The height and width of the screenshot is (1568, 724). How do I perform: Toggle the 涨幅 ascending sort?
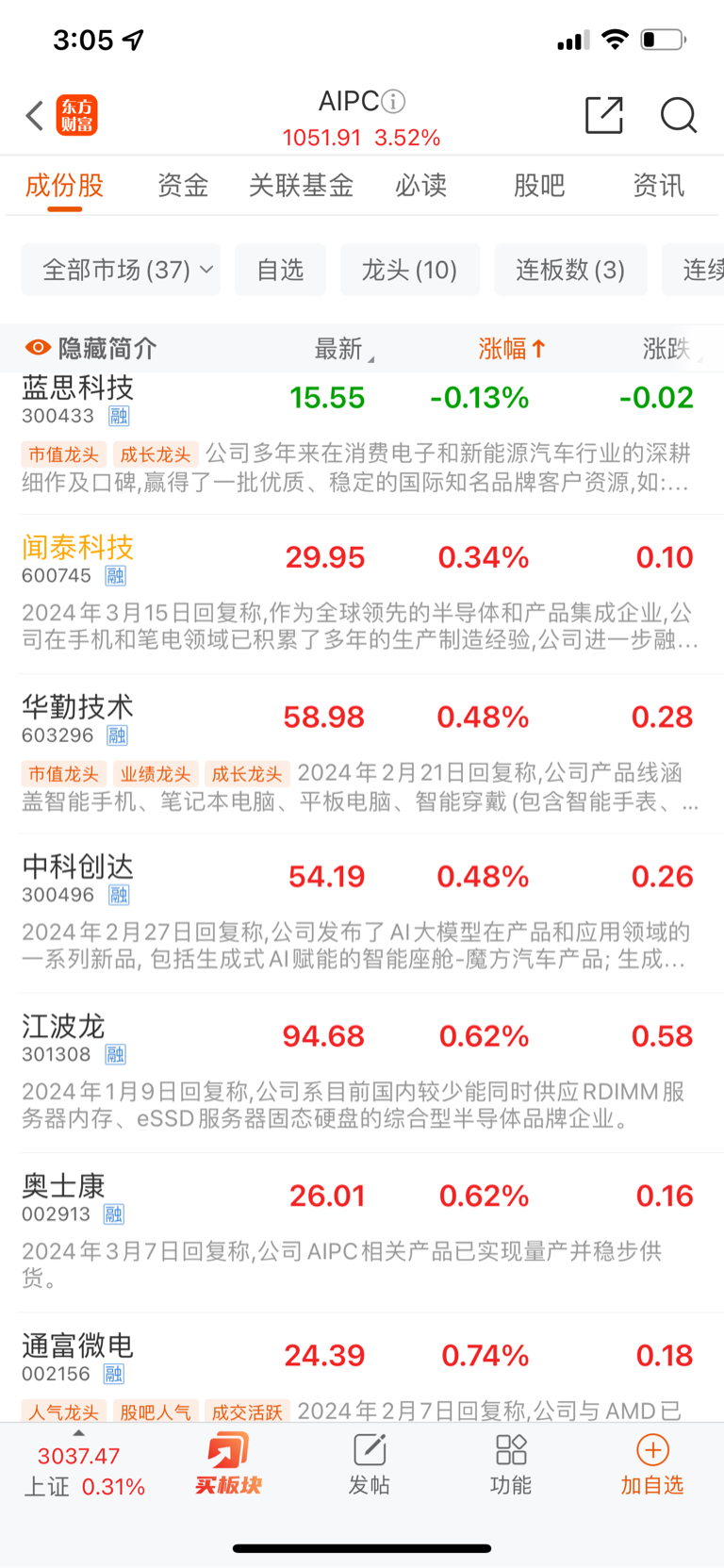[x=512, y=347]
